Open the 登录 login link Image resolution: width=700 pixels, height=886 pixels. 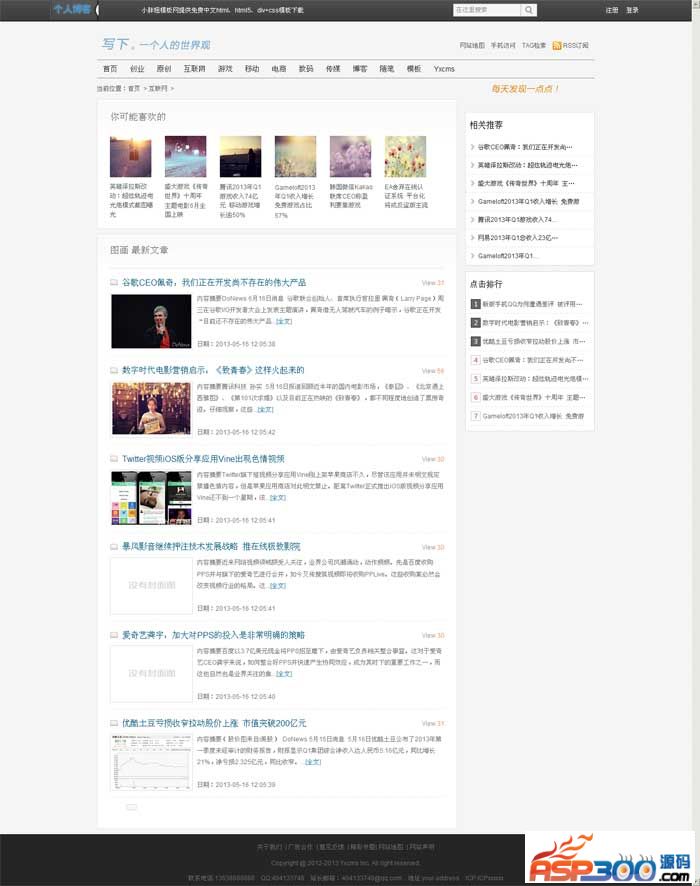tap(632, 10)
